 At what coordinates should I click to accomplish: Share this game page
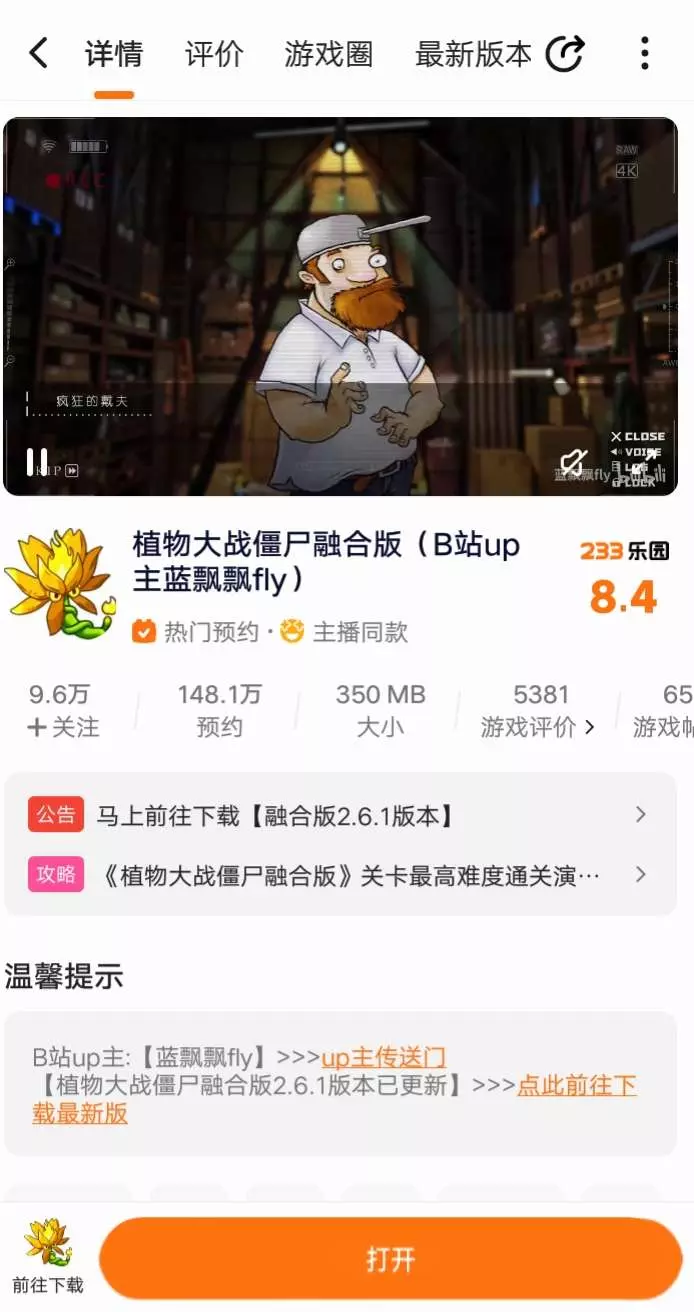click(x=565, y=53)
